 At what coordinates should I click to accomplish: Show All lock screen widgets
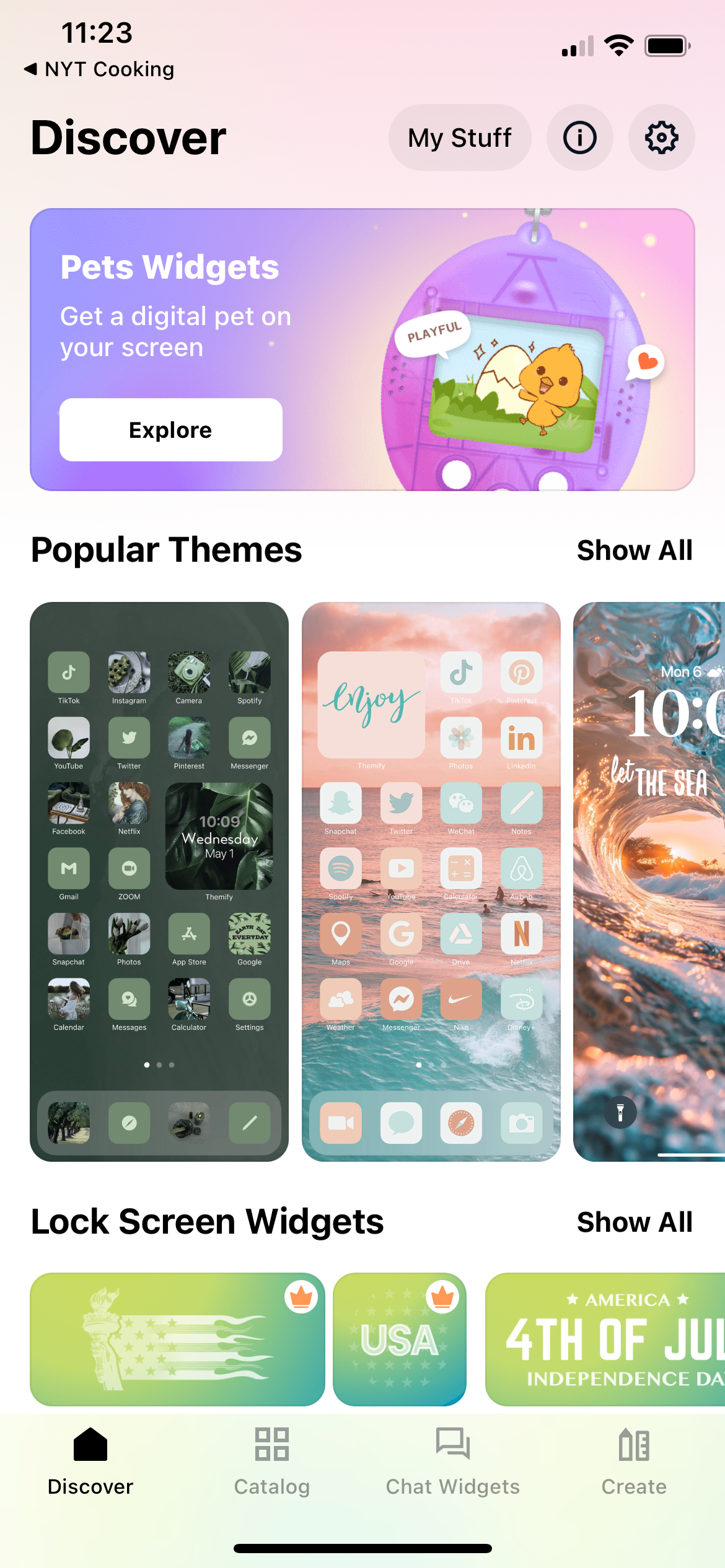(635, 1222)
